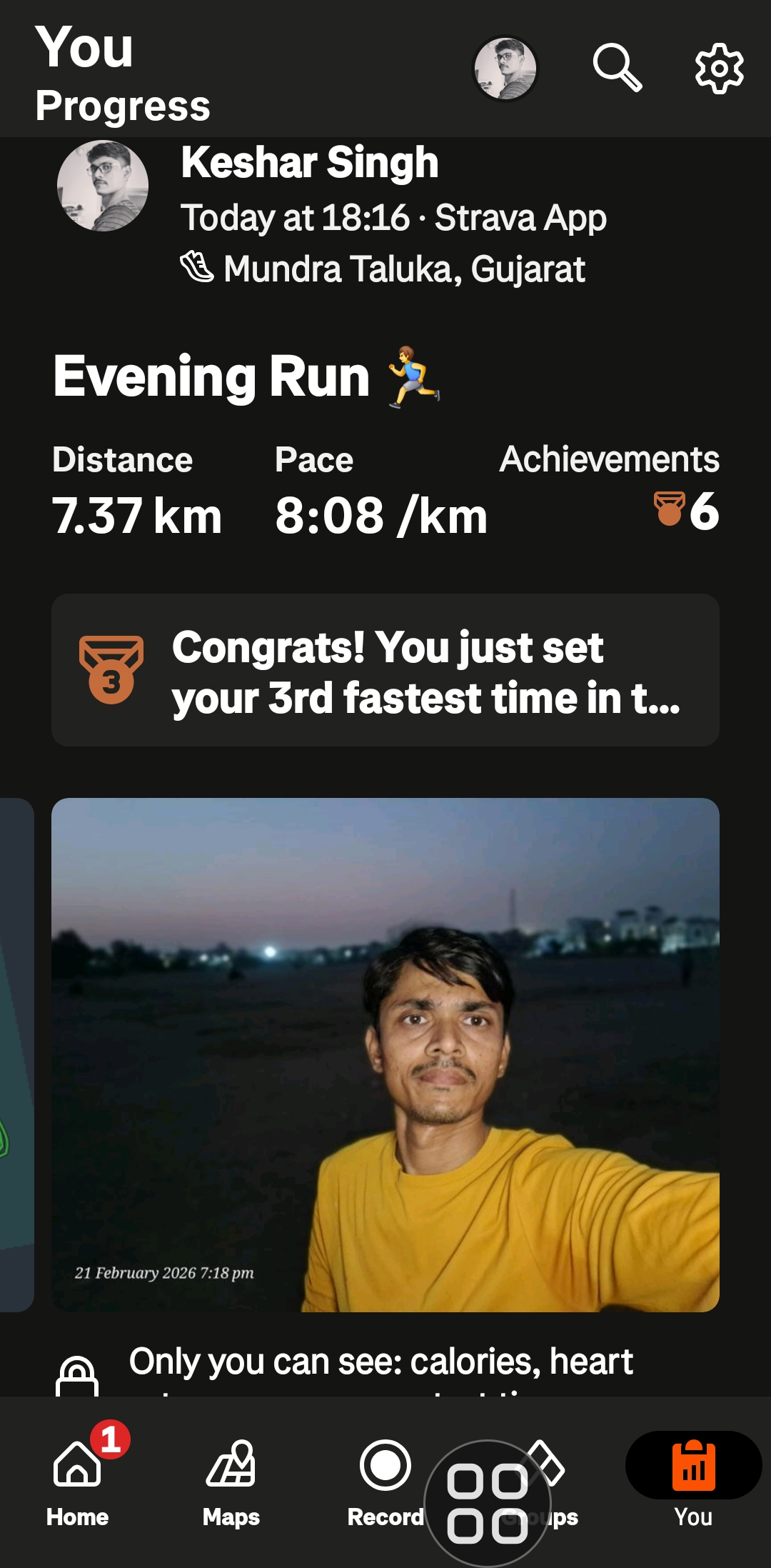Open Keshar Singh's profile from the activity
This screenshot has width=771, height=1568.
pos(309,163)
